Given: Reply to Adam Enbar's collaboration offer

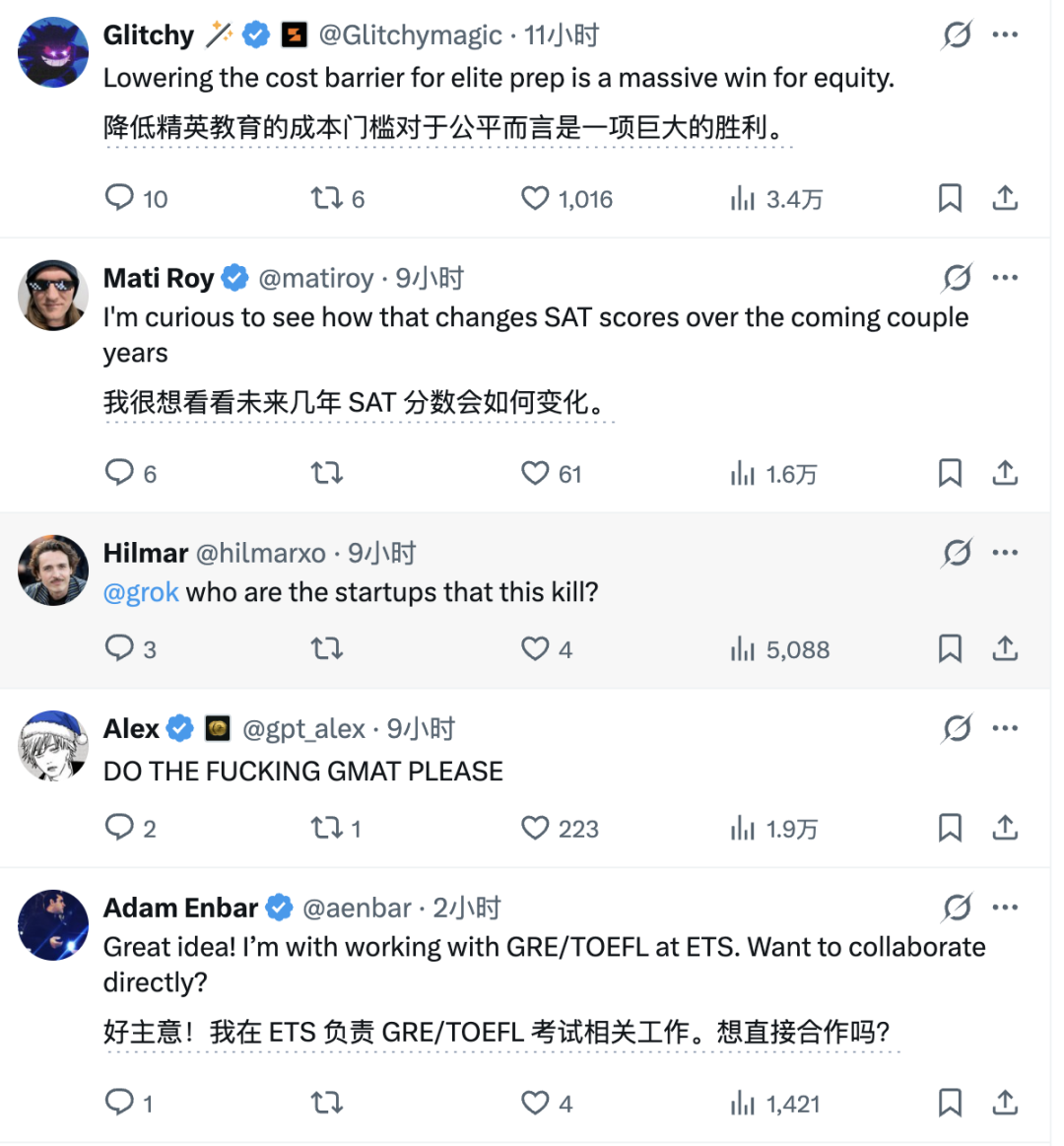Looking at the screenshot, I should pyautogui.click(x=119, y=1102).
